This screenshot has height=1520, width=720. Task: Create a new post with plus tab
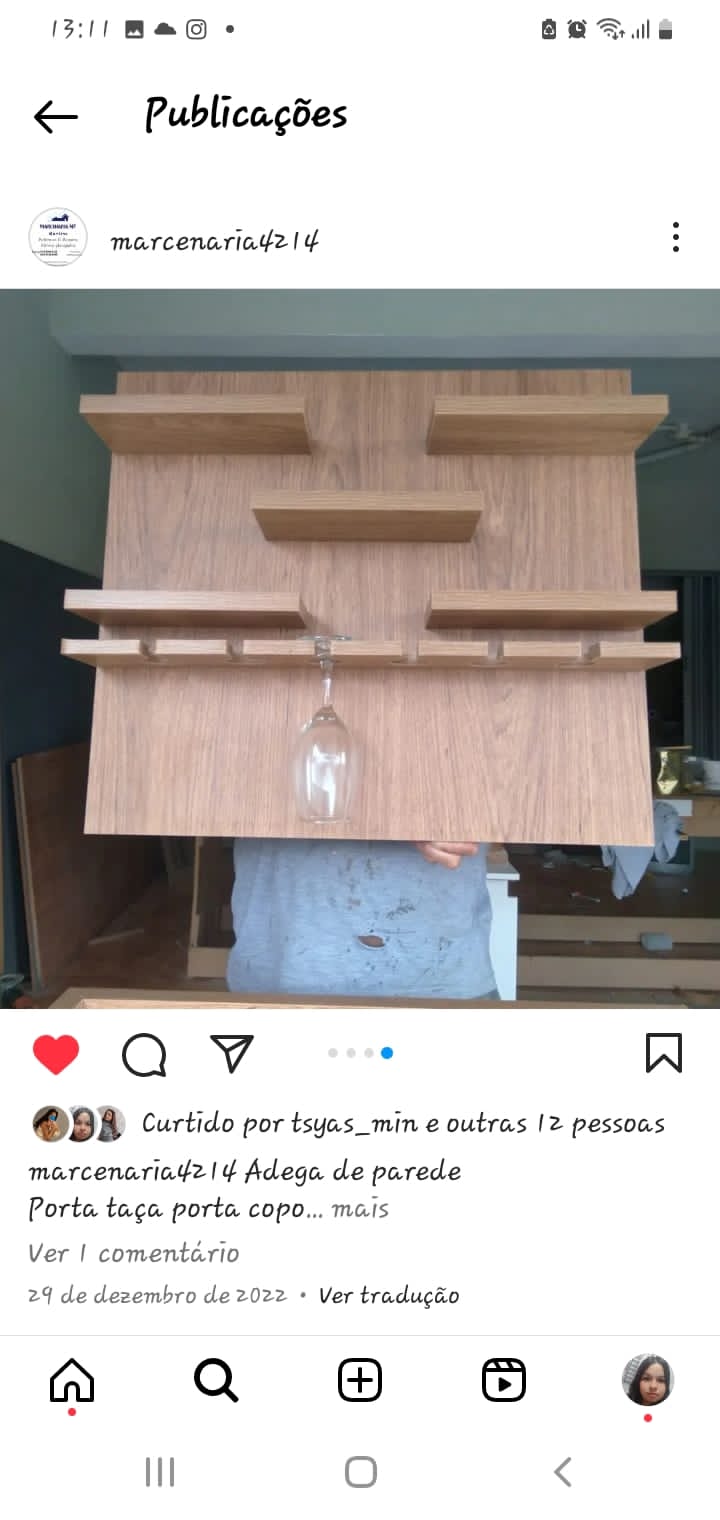point(360,1381)
